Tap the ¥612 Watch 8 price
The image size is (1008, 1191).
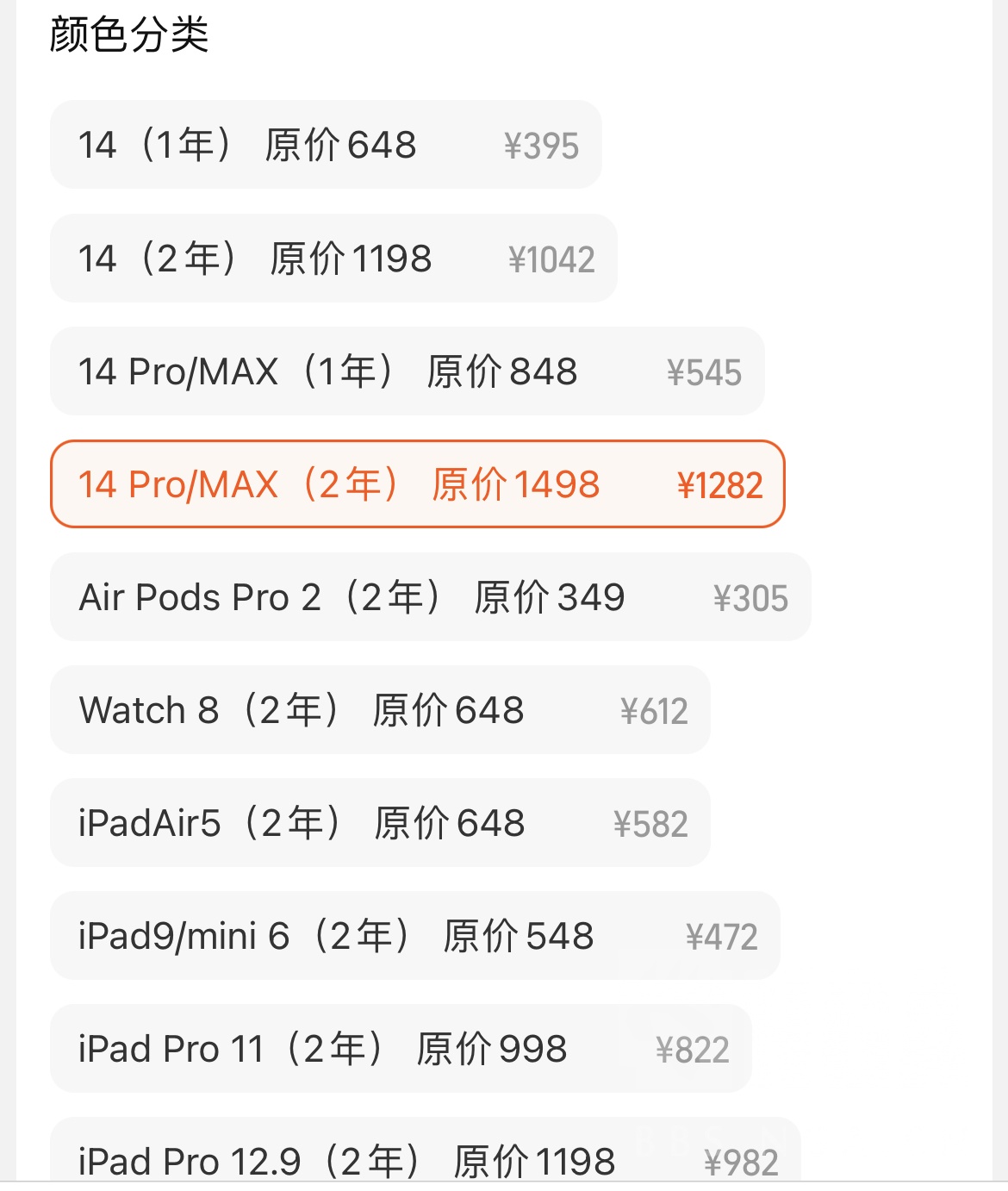(653, 709)
